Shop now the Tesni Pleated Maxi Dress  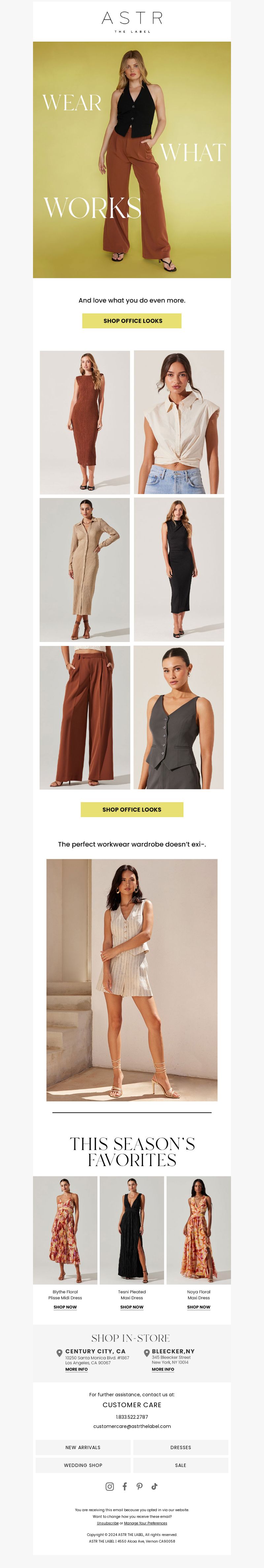tap(131, 1307)
